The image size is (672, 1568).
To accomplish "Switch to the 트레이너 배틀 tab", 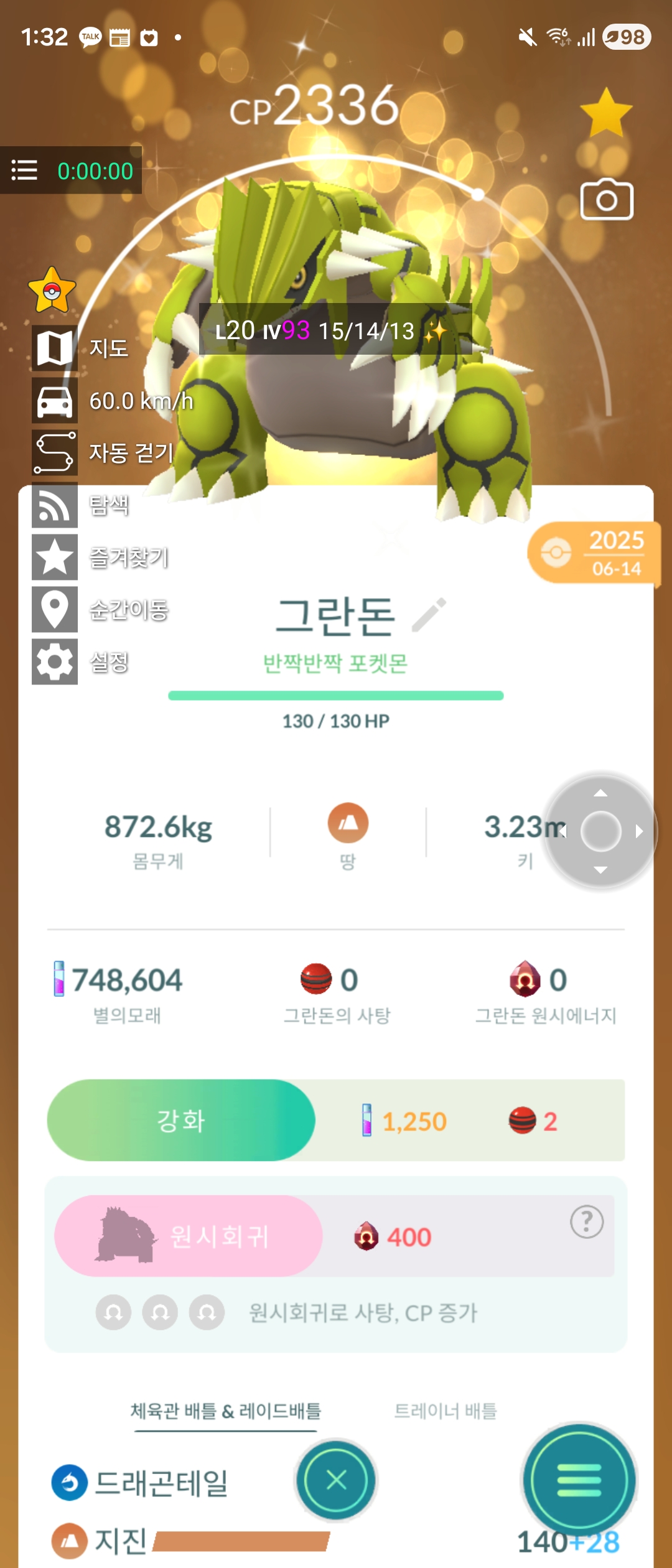I will pyautogui.click(x=446, y=1411).
